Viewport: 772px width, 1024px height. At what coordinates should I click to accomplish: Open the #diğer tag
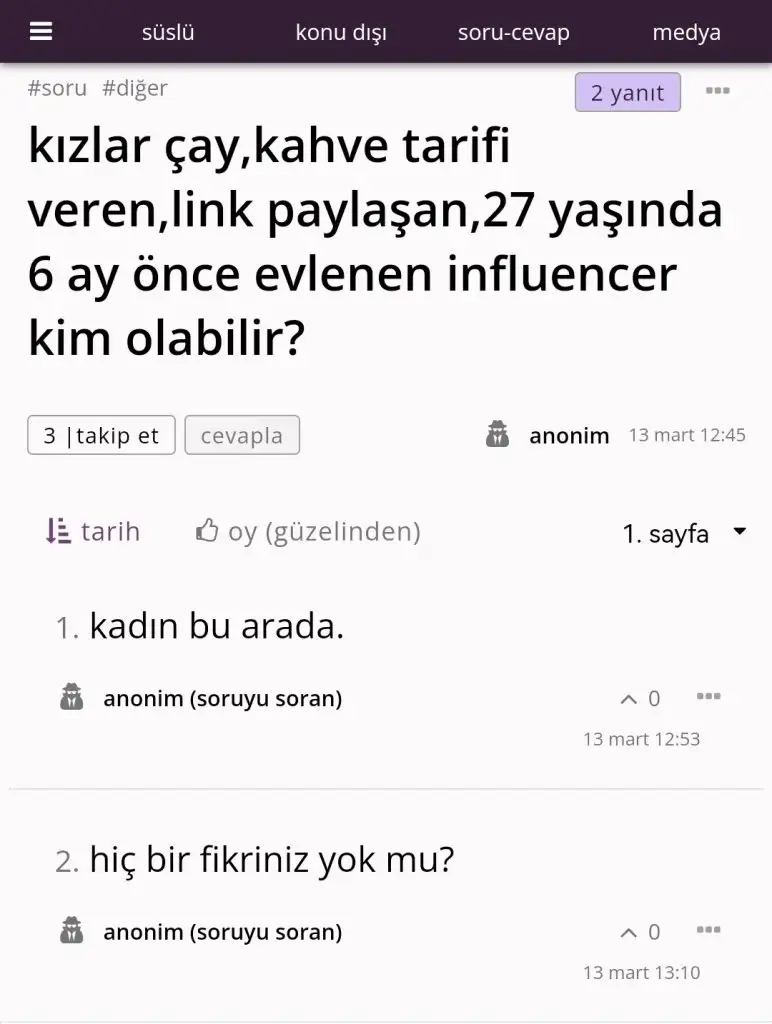point(135,88)
